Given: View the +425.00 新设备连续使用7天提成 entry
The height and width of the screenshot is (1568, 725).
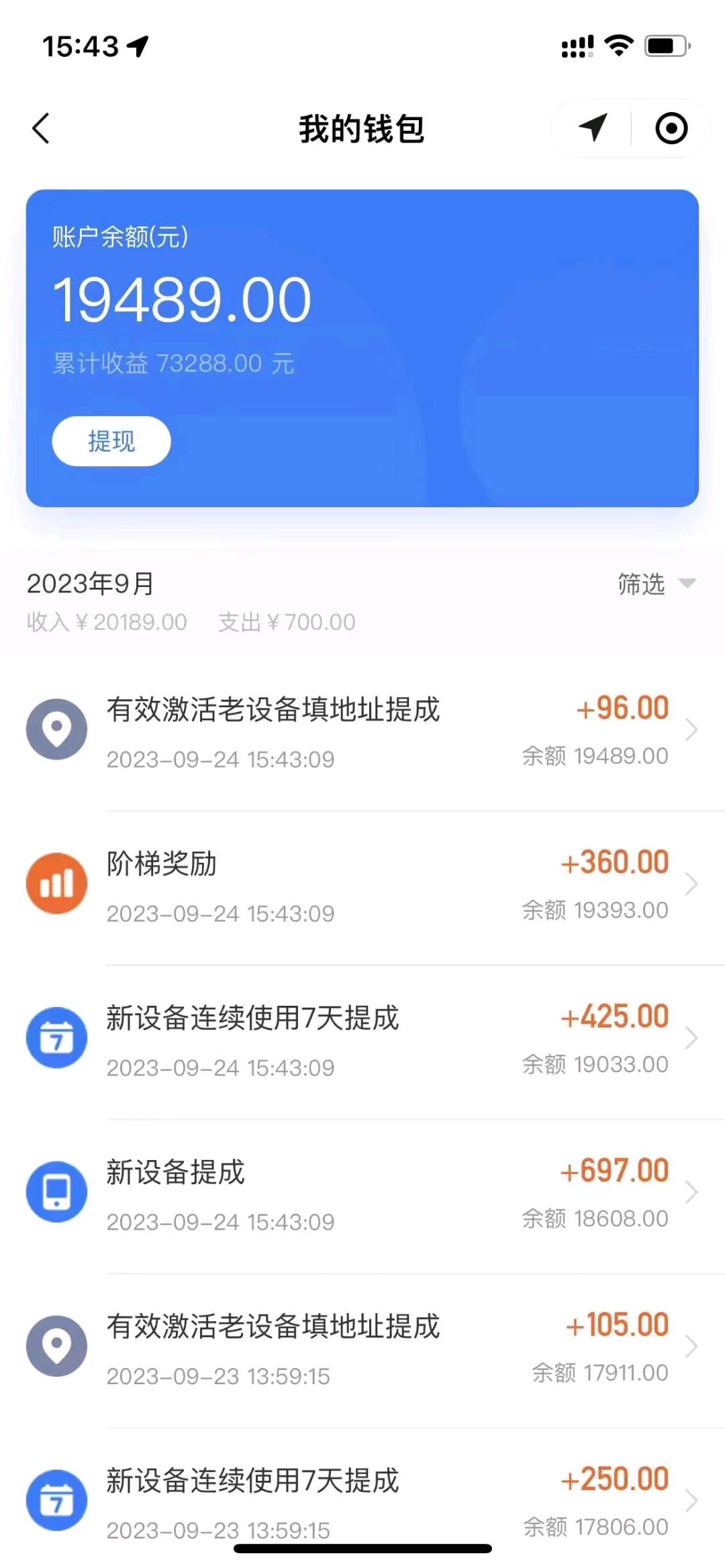Looking at the screenshot, I should coord(362,1042).
